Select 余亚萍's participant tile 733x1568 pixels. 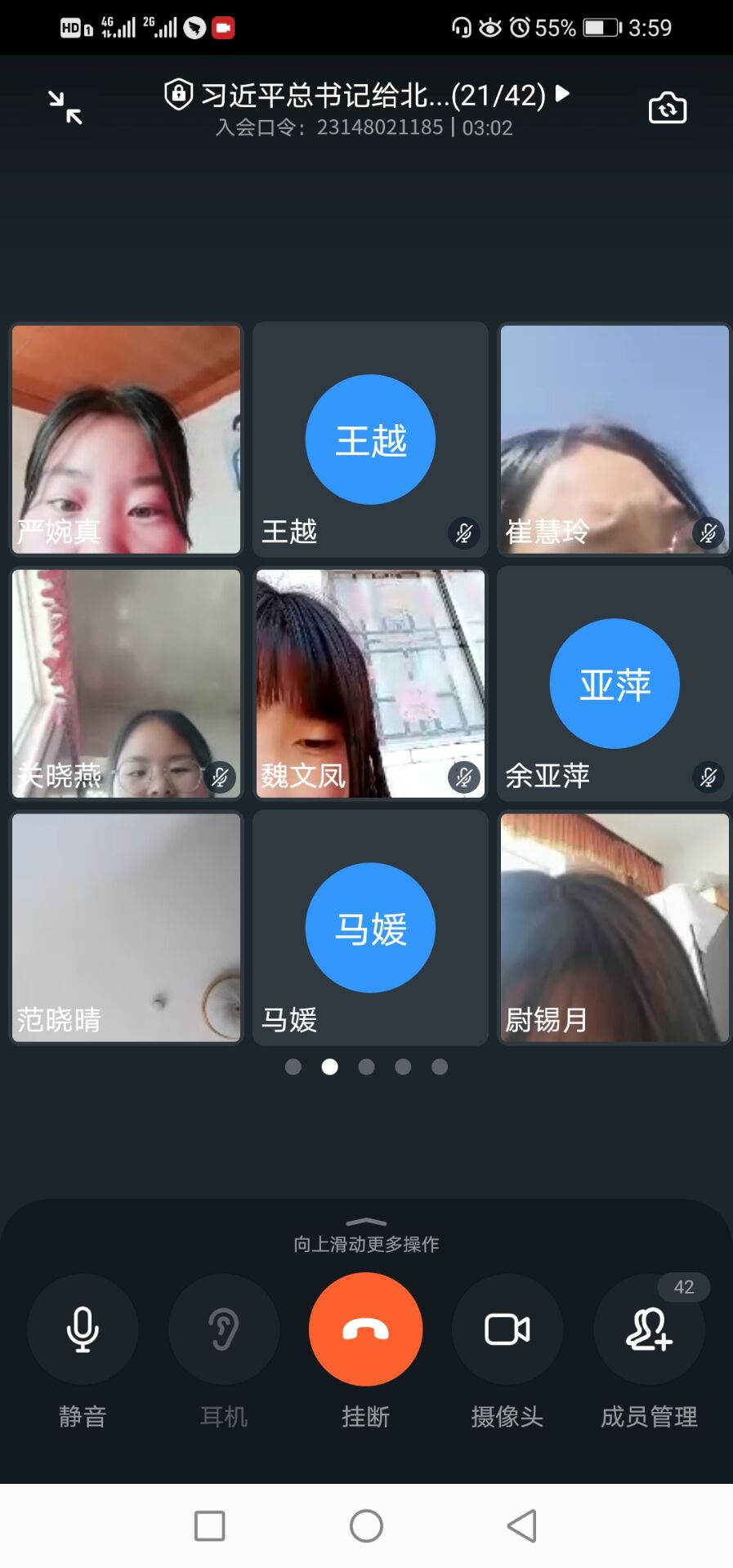(x=614, y=684)
